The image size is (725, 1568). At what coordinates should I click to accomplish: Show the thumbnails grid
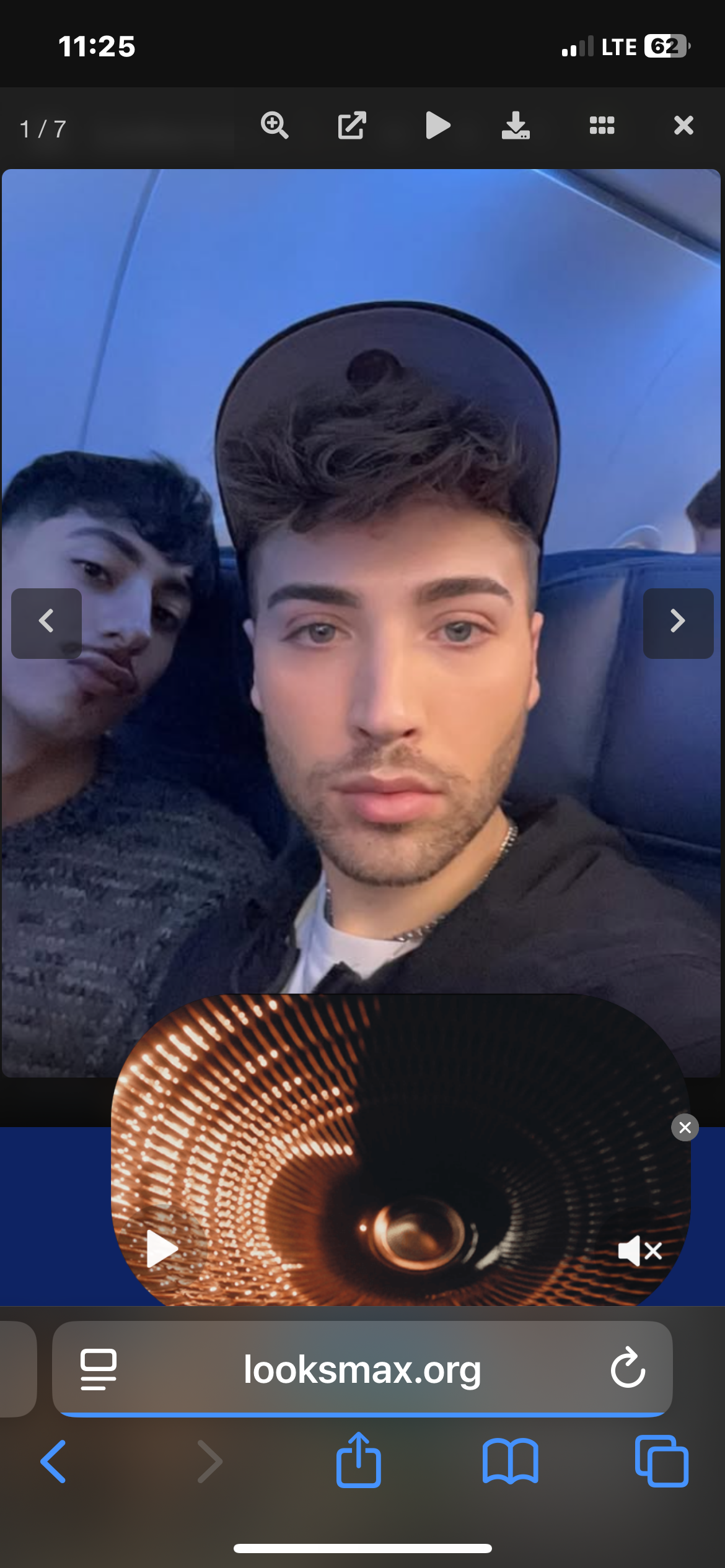[602, 126]
